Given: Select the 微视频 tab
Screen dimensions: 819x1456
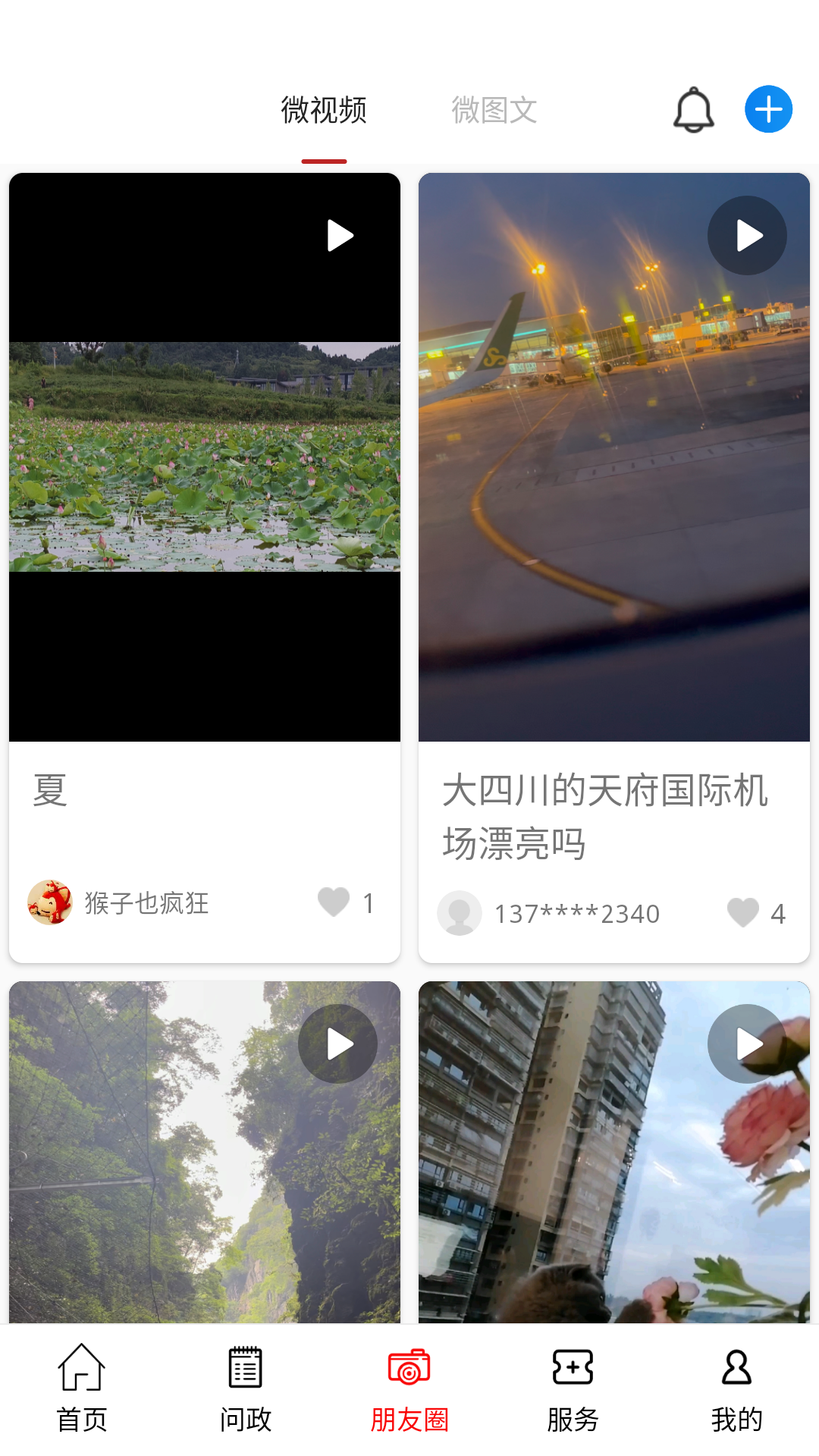Looking at the screenshot, I should (324, 110).
